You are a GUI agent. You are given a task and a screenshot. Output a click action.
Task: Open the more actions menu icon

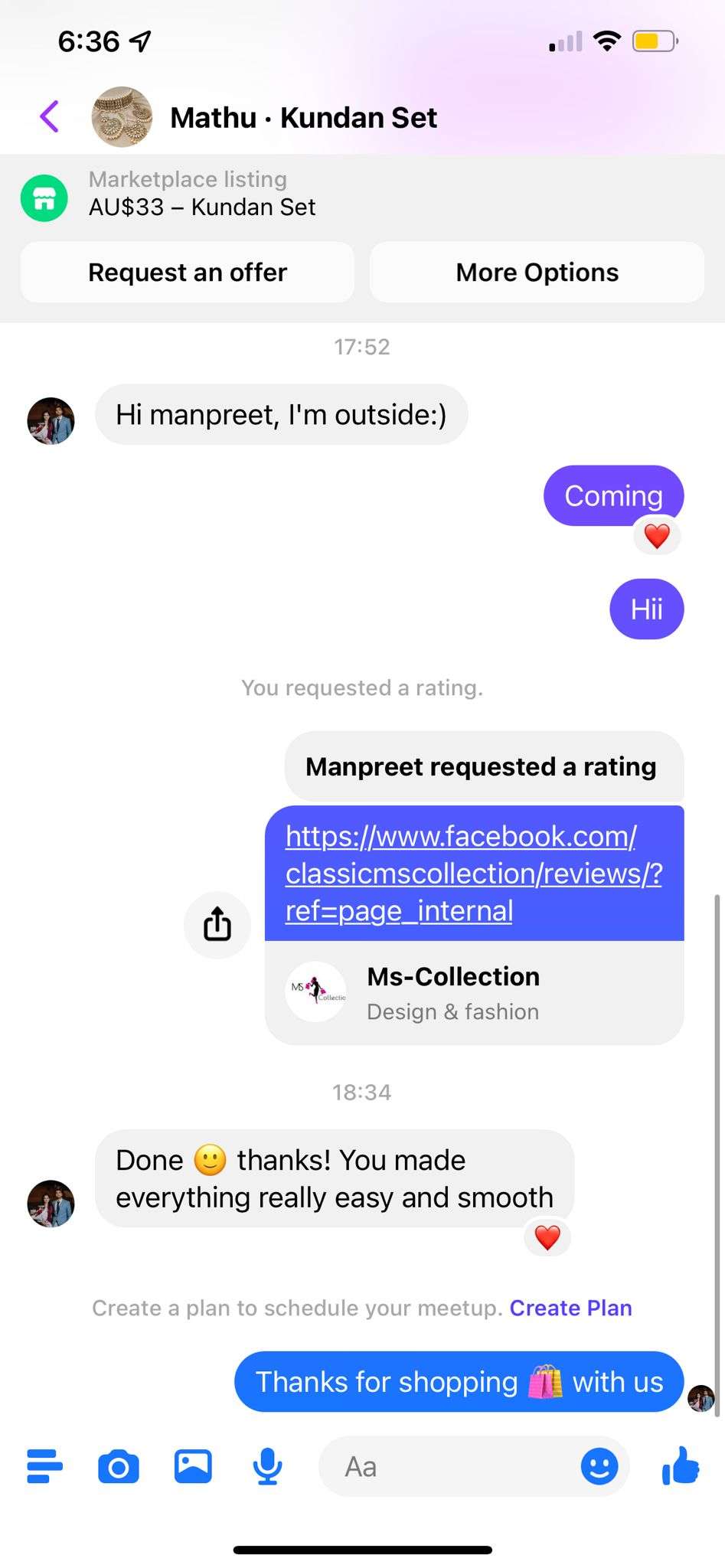click(44, 1466)
